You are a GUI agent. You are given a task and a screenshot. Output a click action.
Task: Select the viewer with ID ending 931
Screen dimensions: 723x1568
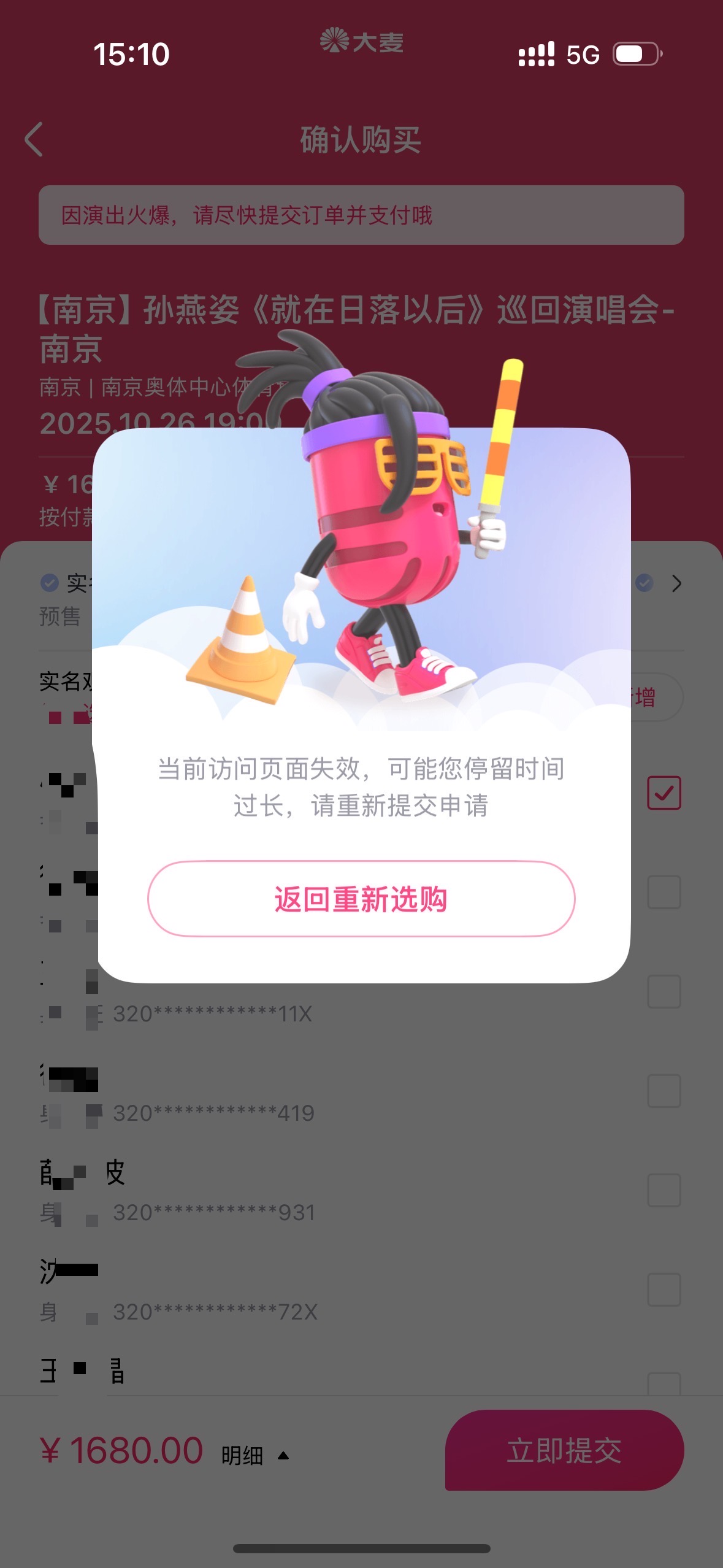(x=664, y=1190)
